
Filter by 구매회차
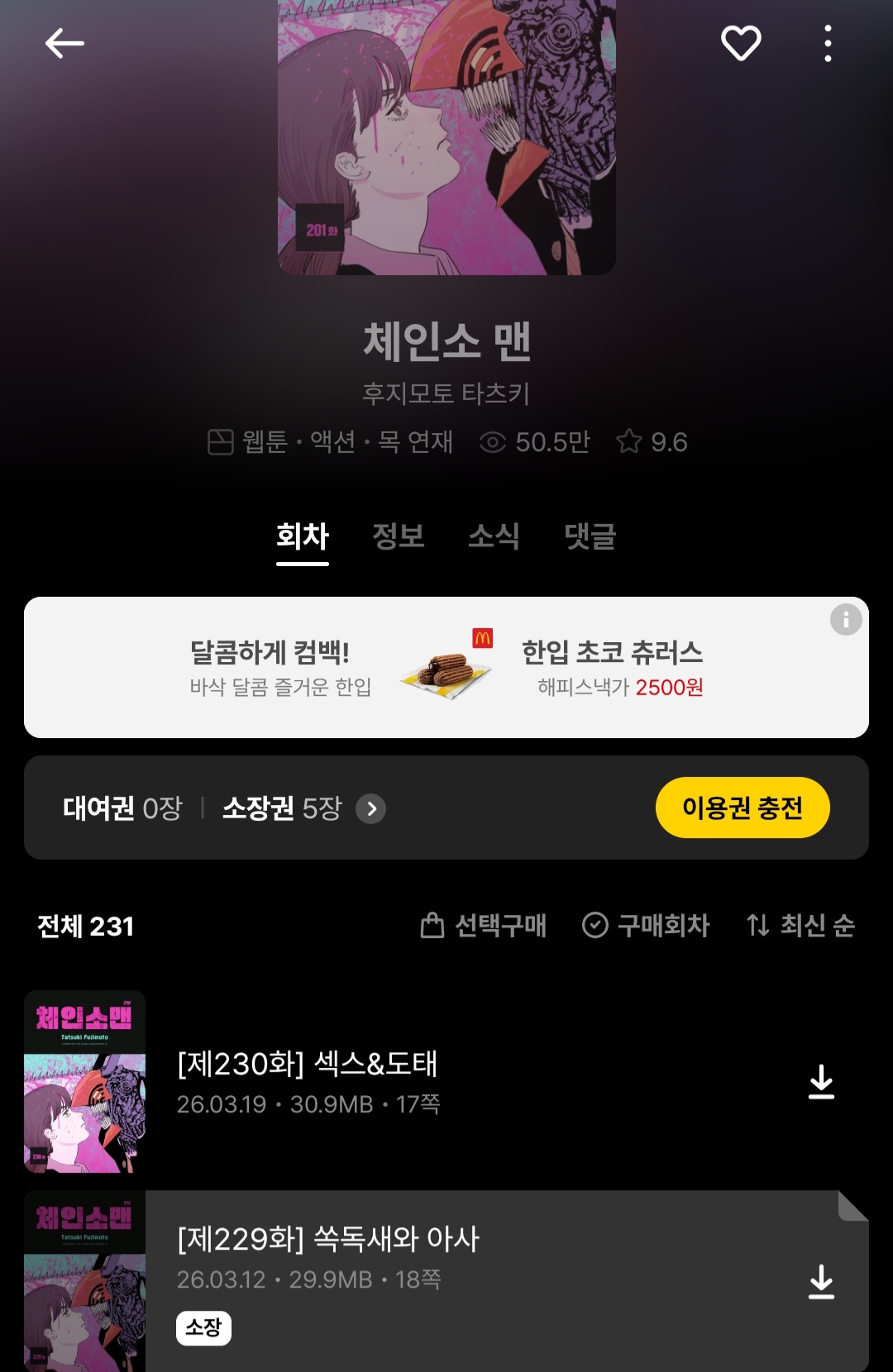647,926
